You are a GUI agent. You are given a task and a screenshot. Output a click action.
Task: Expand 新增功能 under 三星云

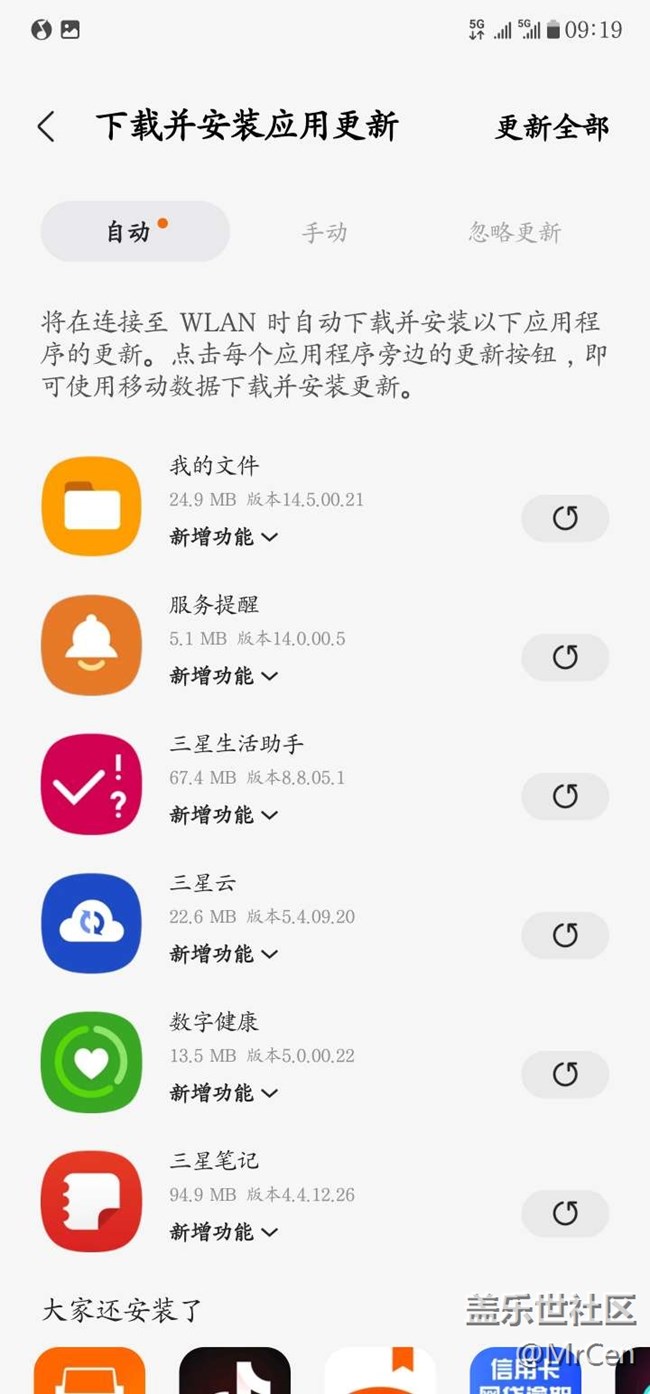[x=224, y=954]
